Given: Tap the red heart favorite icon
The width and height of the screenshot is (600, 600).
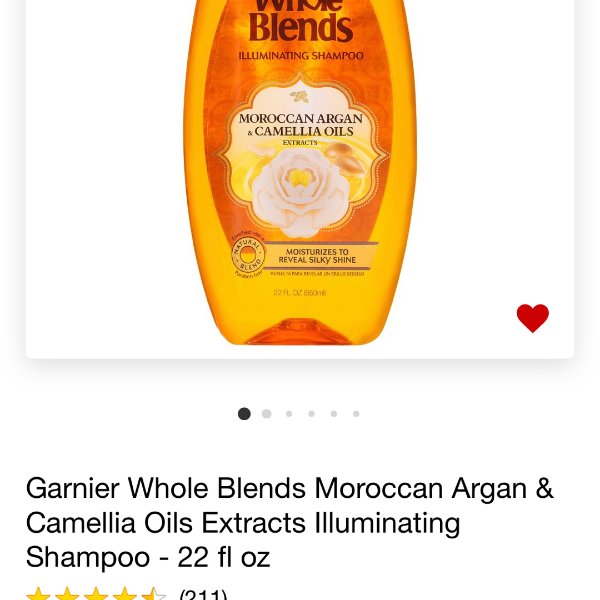Looking at the screenshot, I should [532, 318].
